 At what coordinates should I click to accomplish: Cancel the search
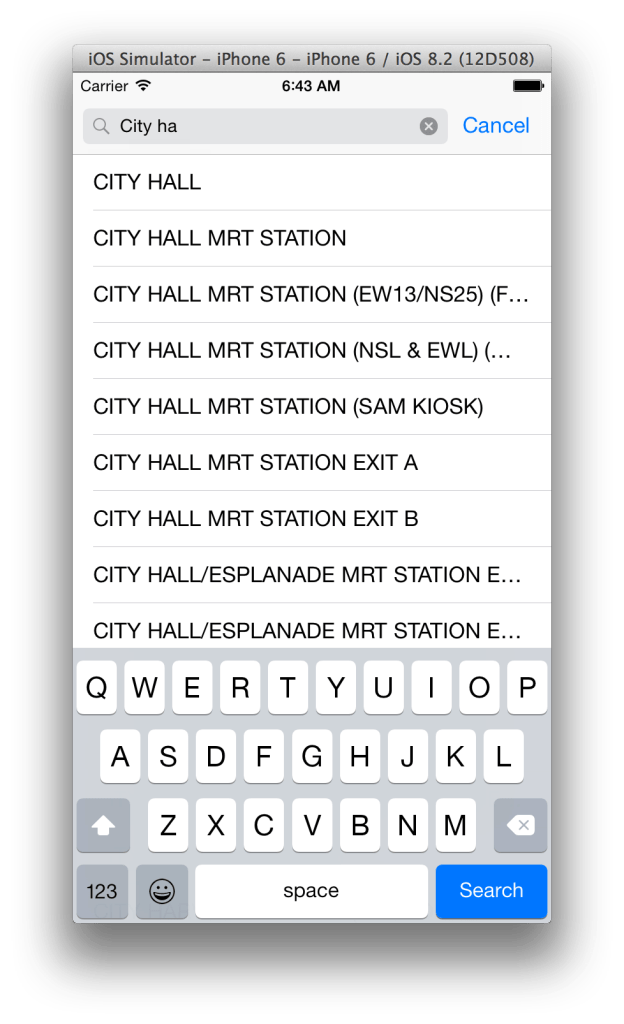point(496,126)
